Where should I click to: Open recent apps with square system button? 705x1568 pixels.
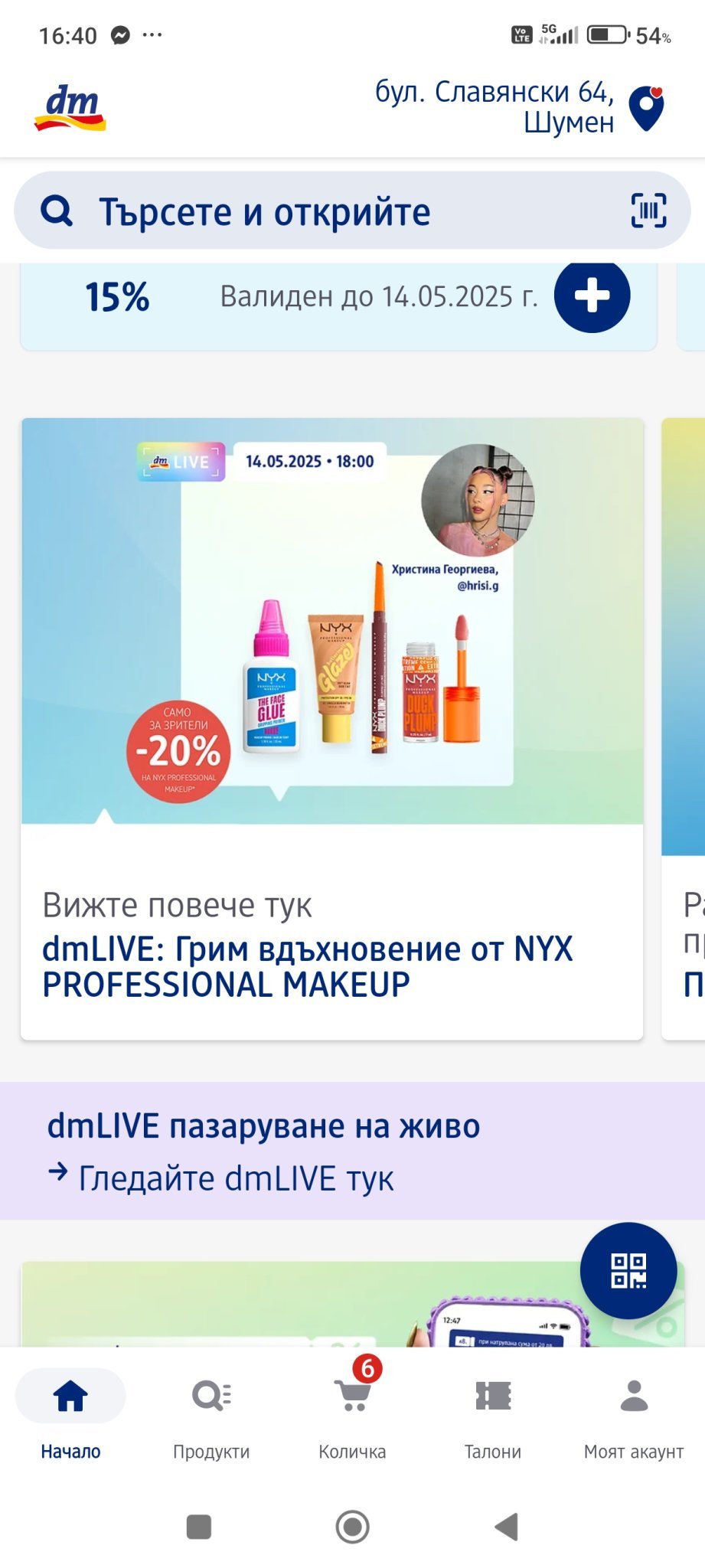199,1527
